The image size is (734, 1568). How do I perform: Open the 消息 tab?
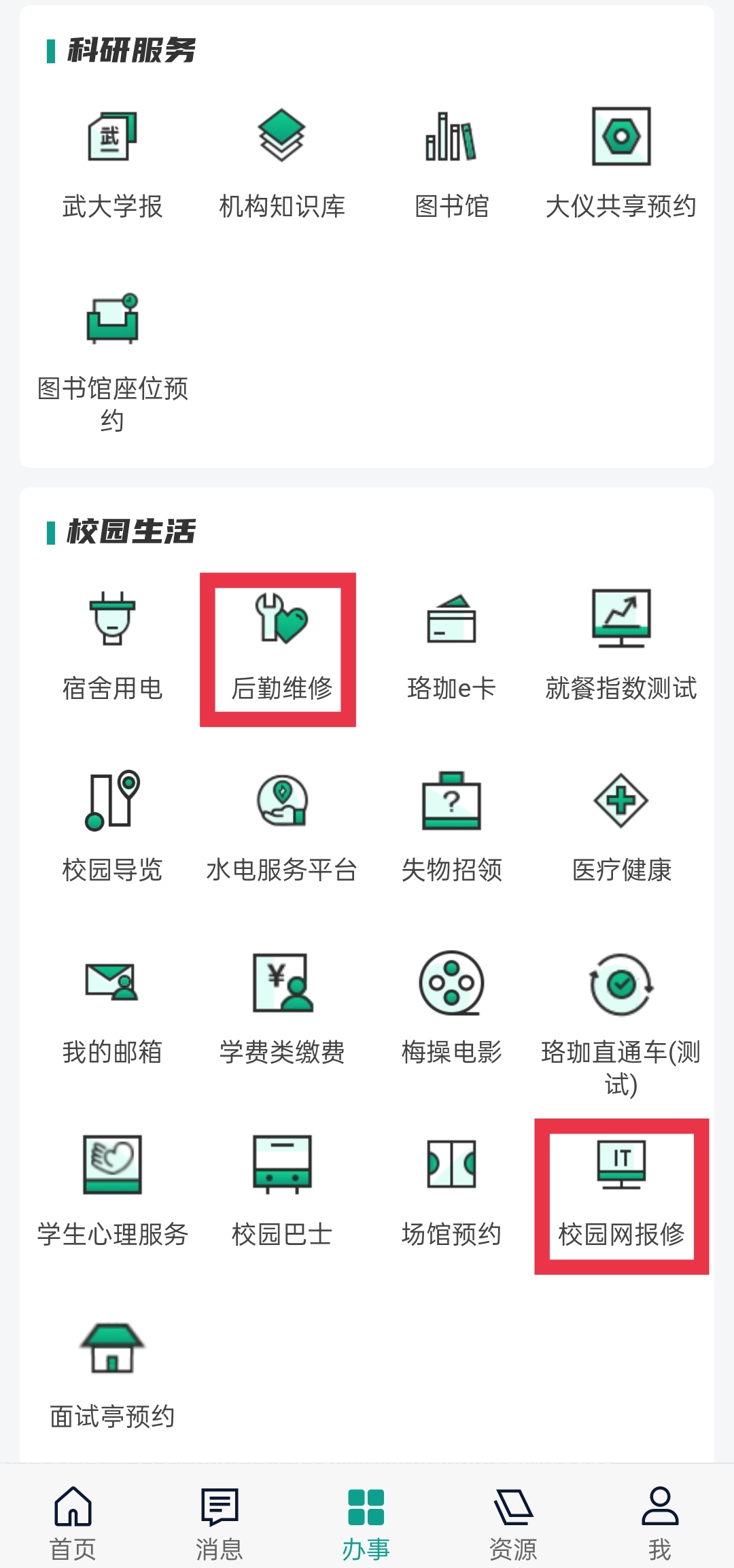coord(220,1522)
